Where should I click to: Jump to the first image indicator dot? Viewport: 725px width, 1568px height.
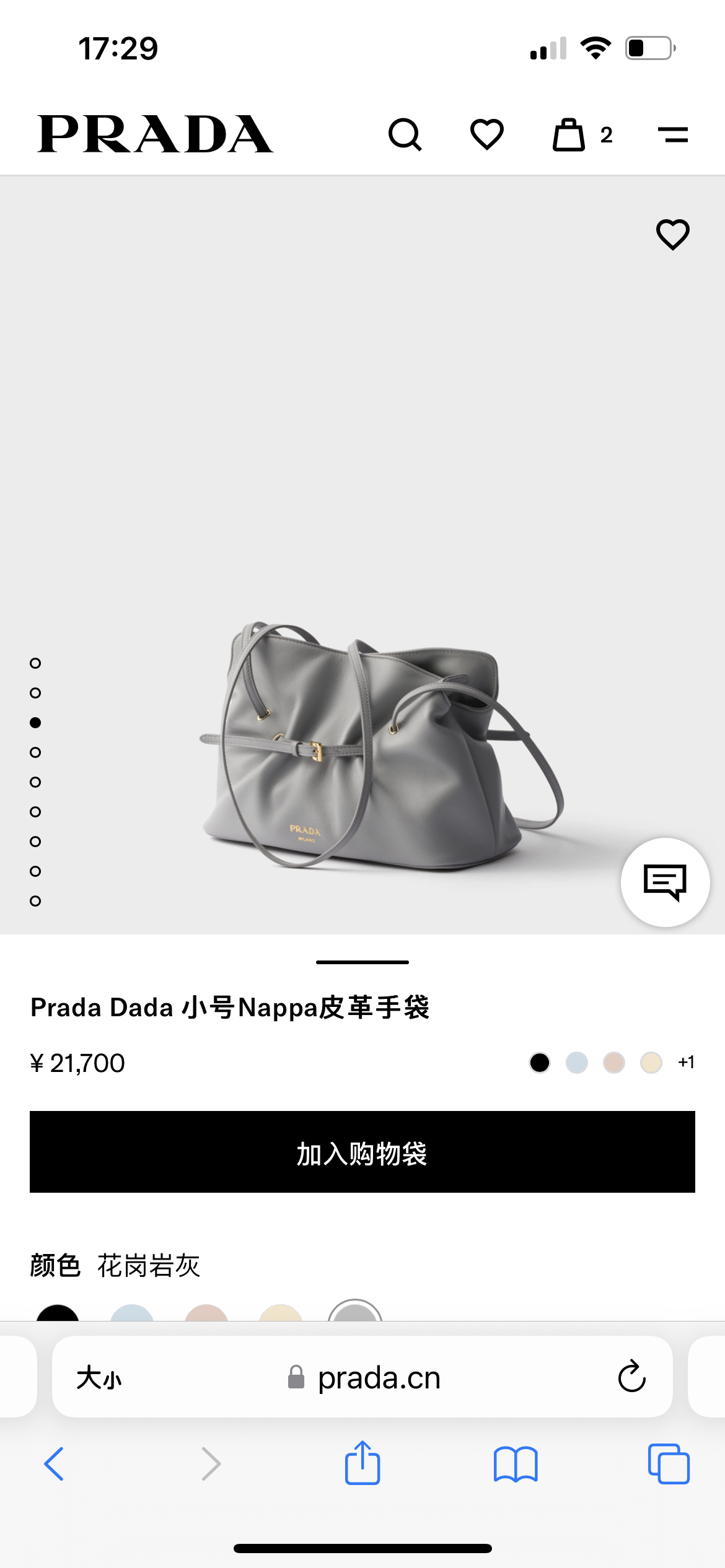point(35,663)
